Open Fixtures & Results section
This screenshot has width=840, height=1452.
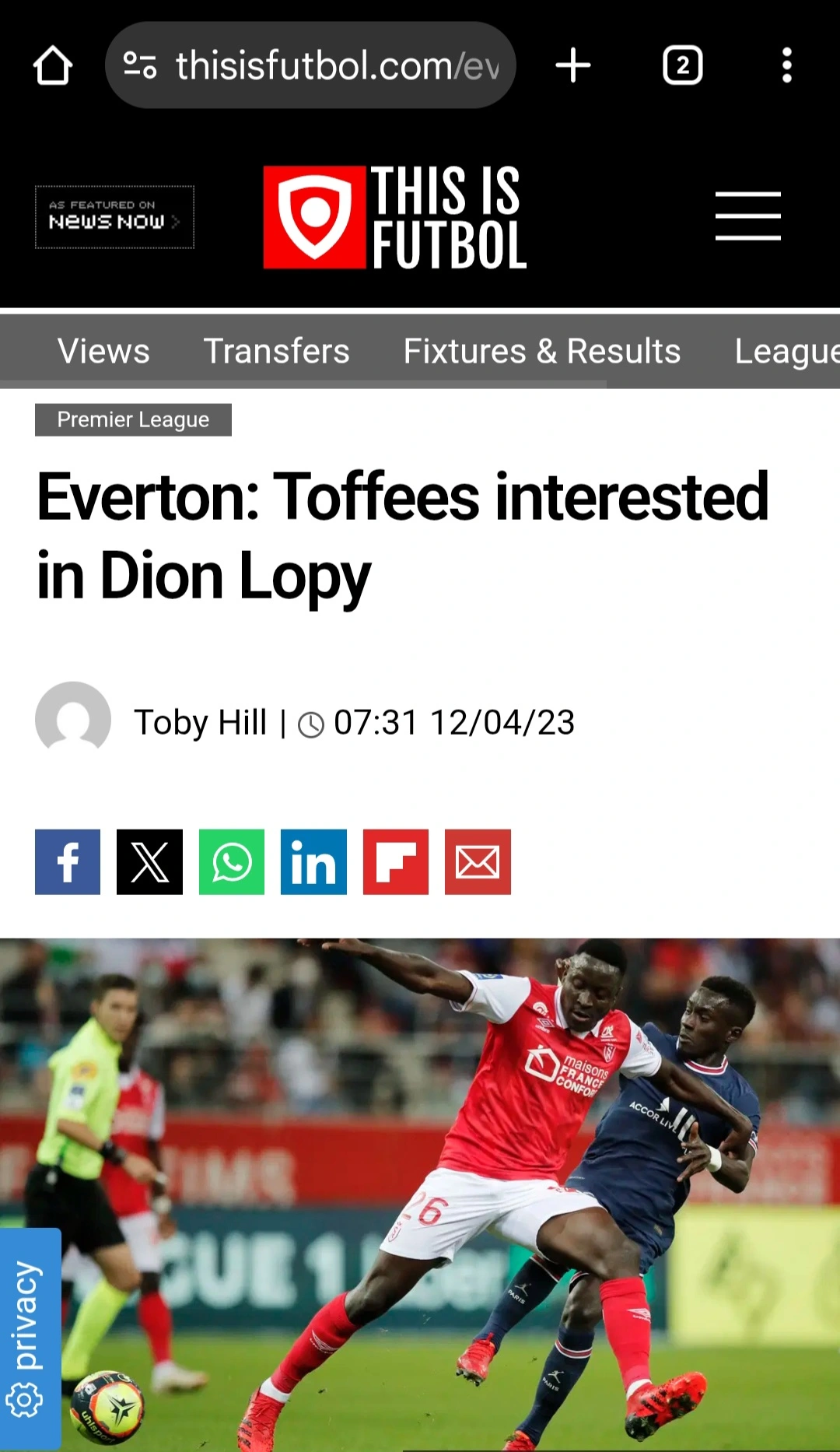(x=542, y=351)
